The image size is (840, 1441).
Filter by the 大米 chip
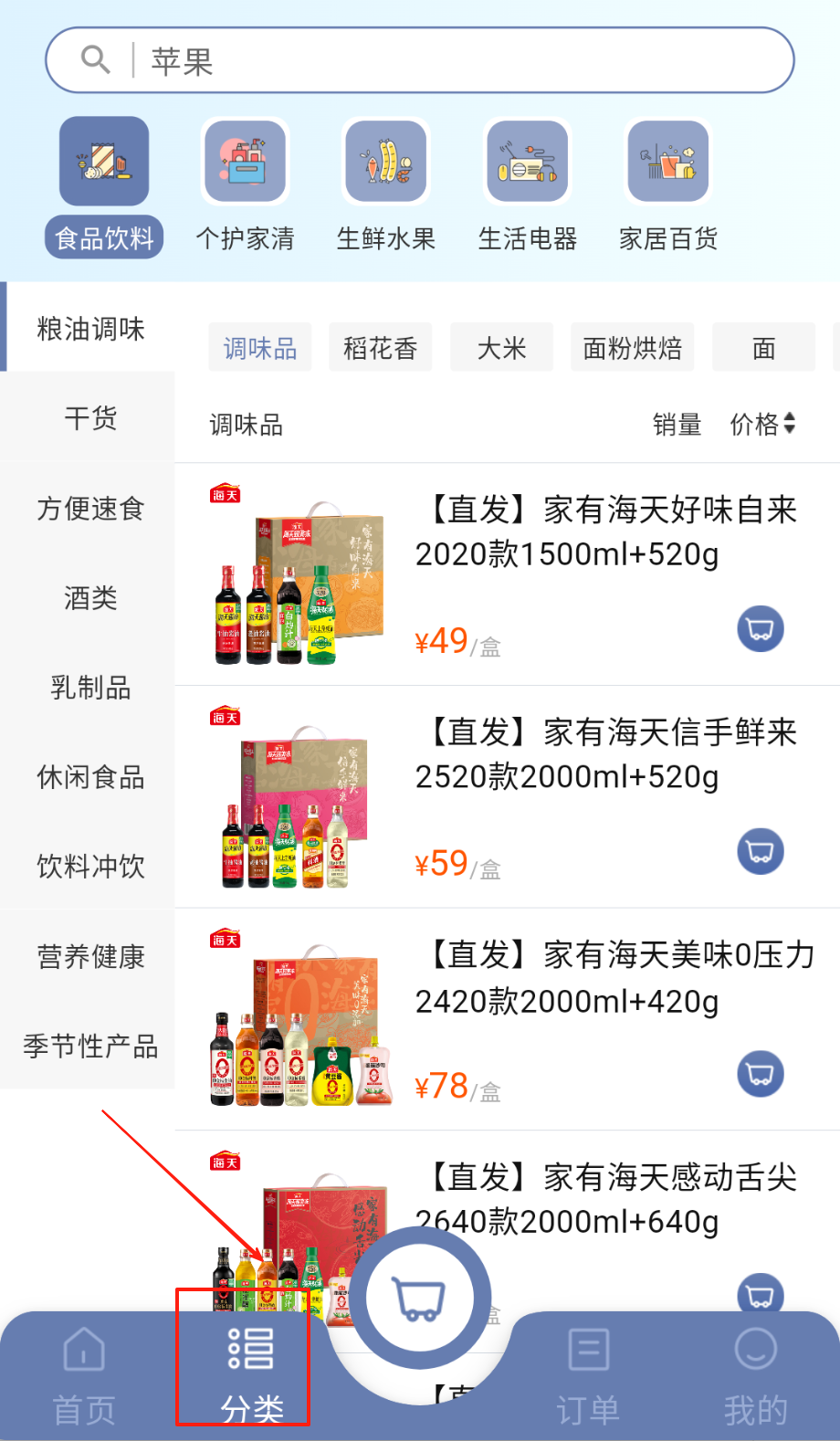(501, 348)
